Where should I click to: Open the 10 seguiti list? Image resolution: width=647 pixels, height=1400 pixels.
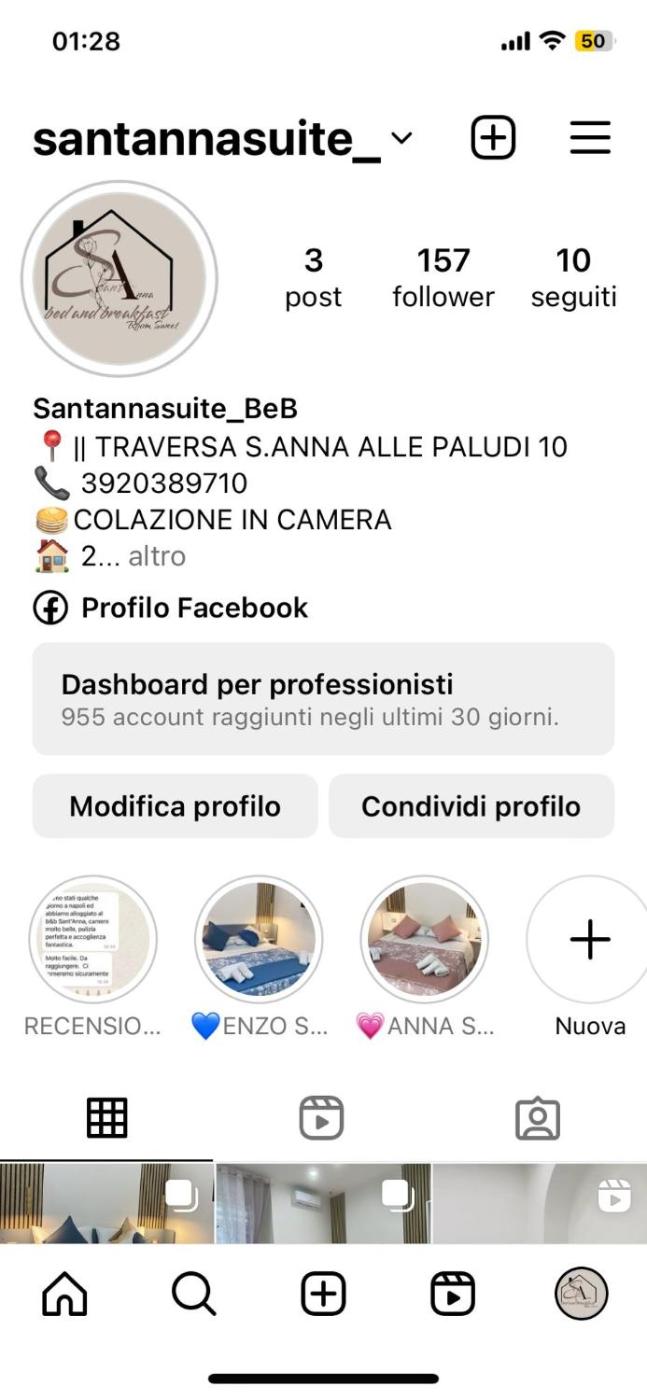pyautogui.click(x=573, y=278)
